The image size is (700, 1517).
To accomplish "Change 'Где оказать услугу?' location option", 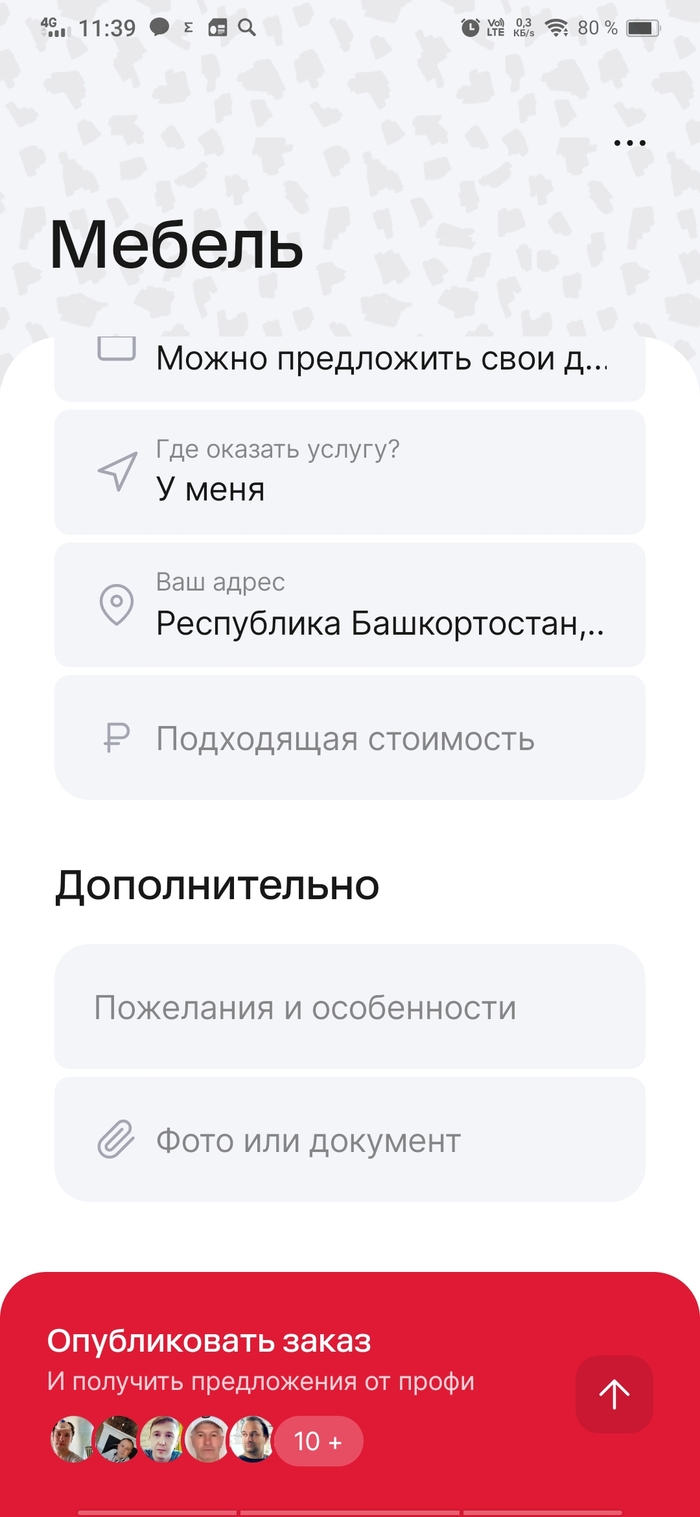I will coord(350,471).
